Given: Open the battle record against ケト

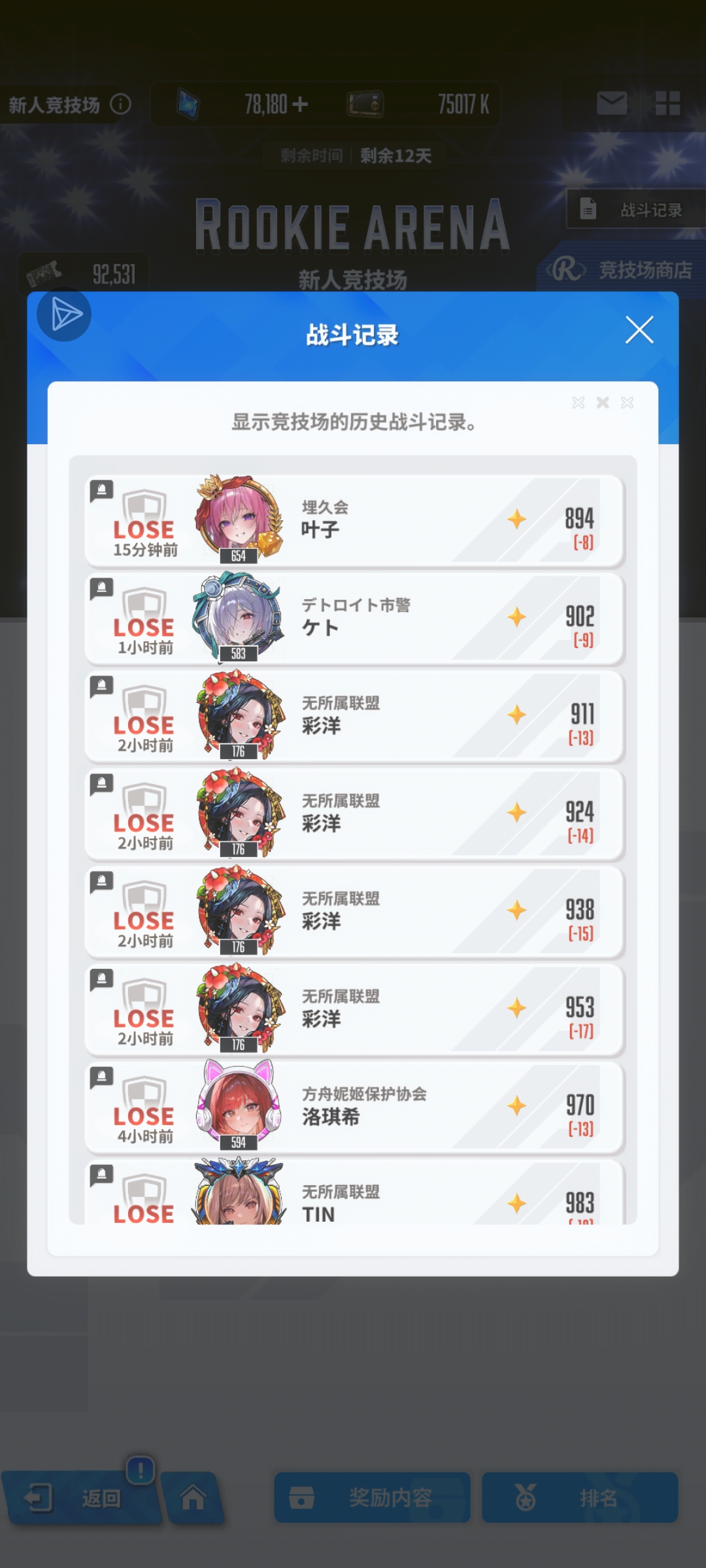Looking at the screenshot, I should 354,619.
